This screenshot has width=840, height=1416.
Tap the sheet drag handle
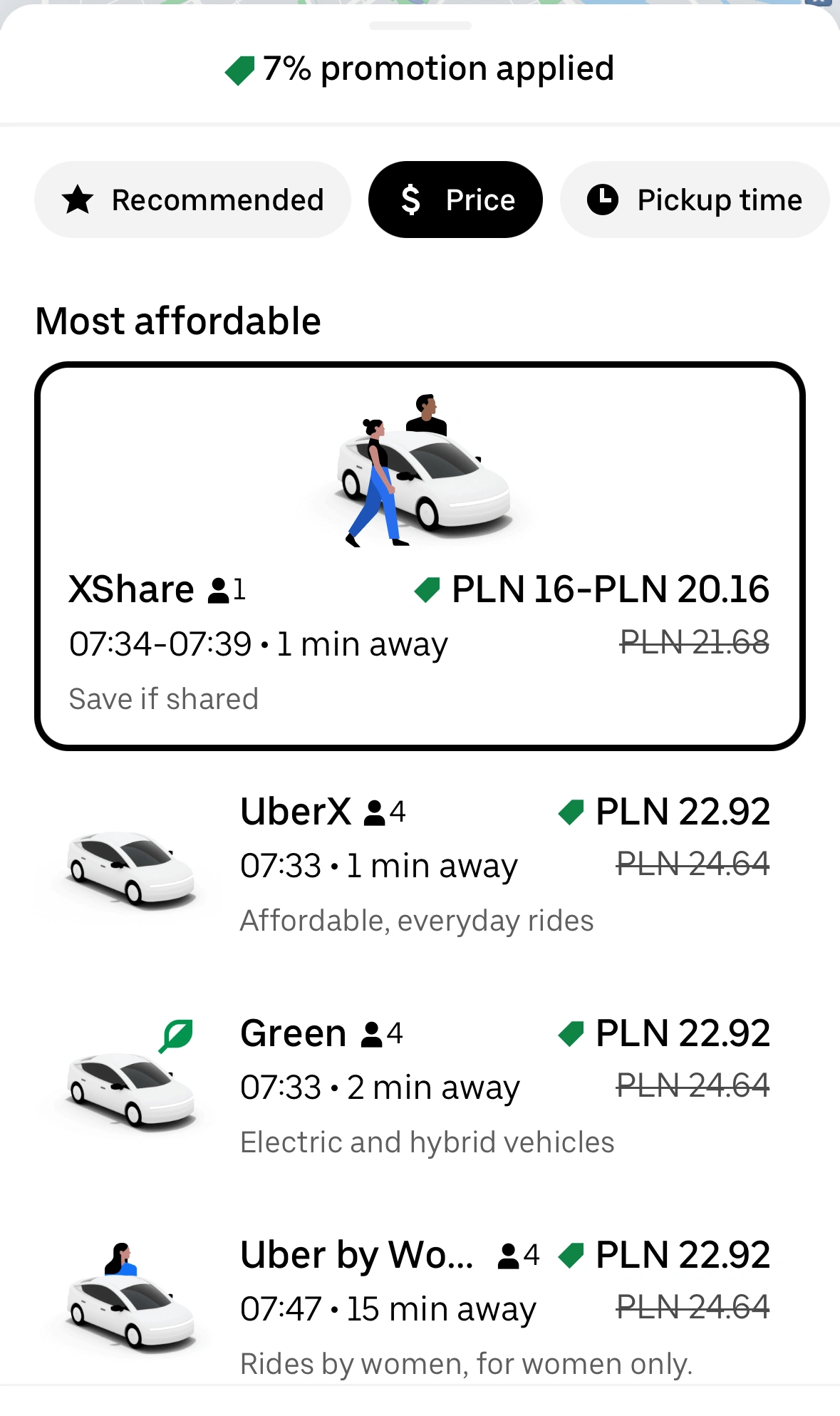tap(420, 26)
